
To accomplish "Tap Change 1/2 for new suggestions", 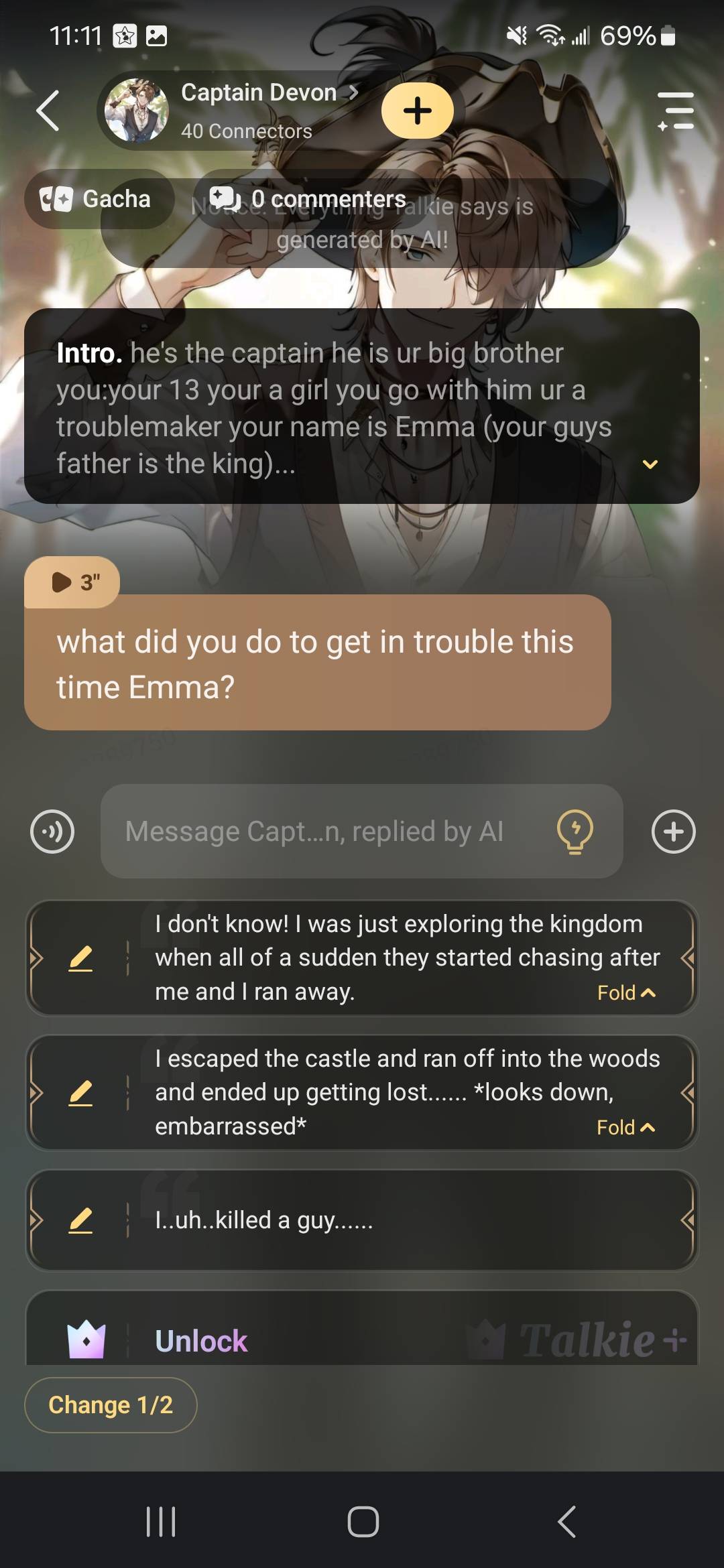I will (x=111, y=1404).
